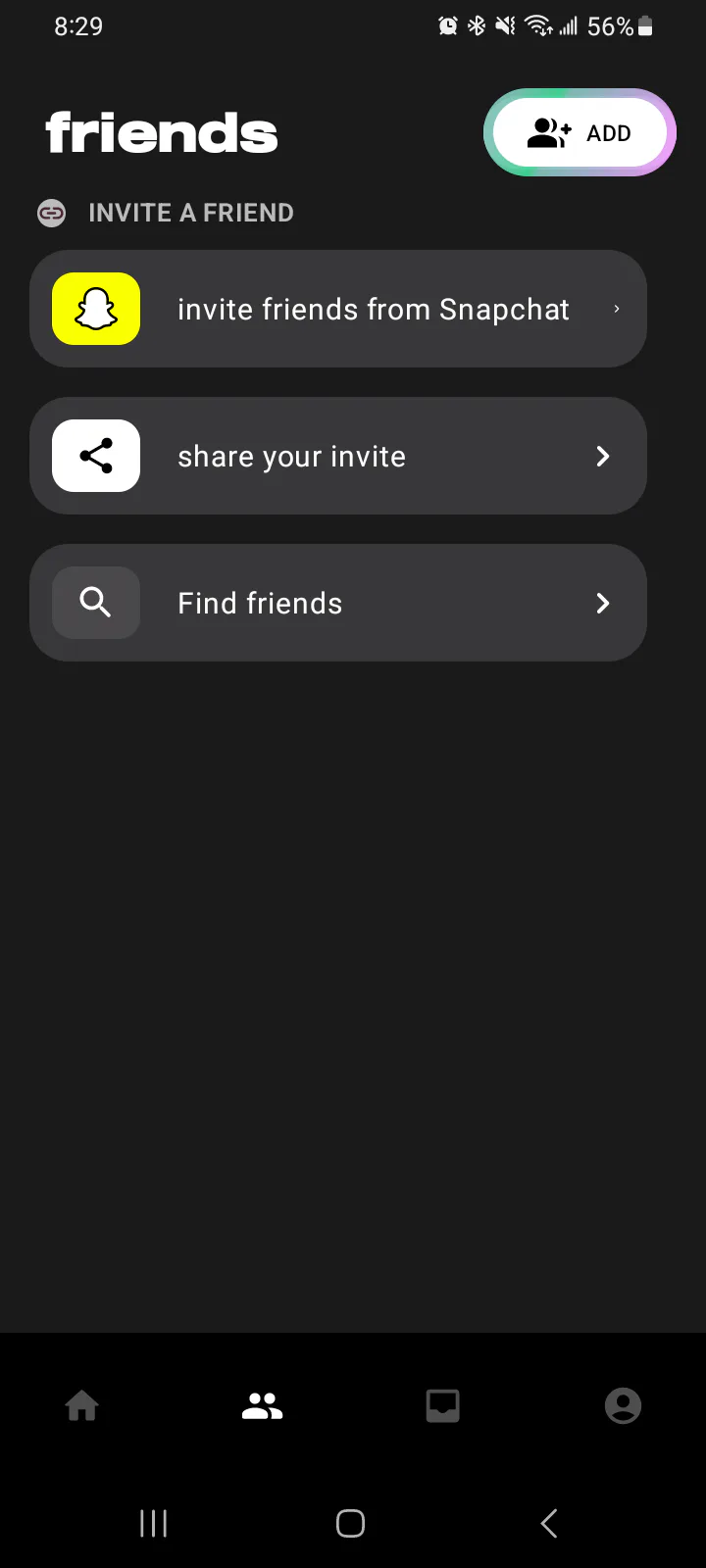Open Find friends search

tap(338, 603)
